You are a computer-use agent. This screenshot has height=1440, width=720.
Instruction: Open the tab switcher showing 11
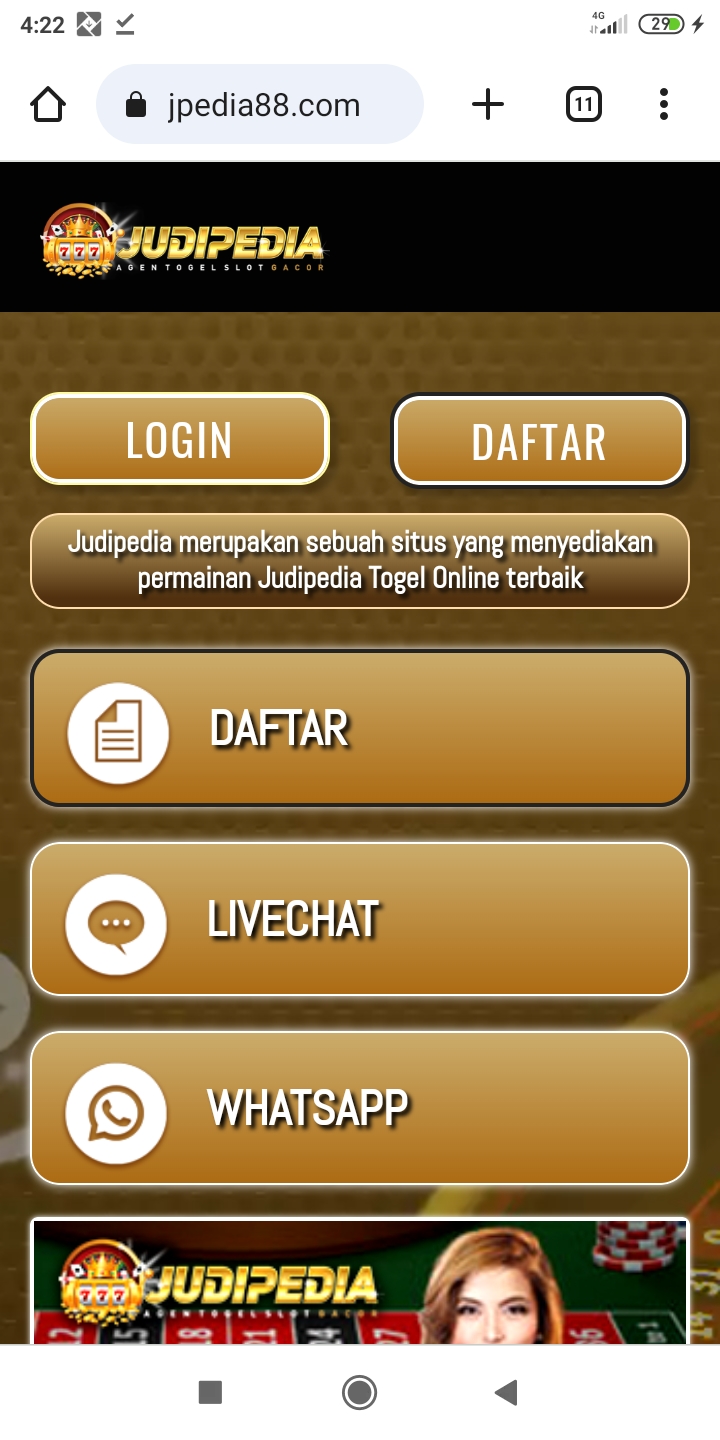coord(584,104)
